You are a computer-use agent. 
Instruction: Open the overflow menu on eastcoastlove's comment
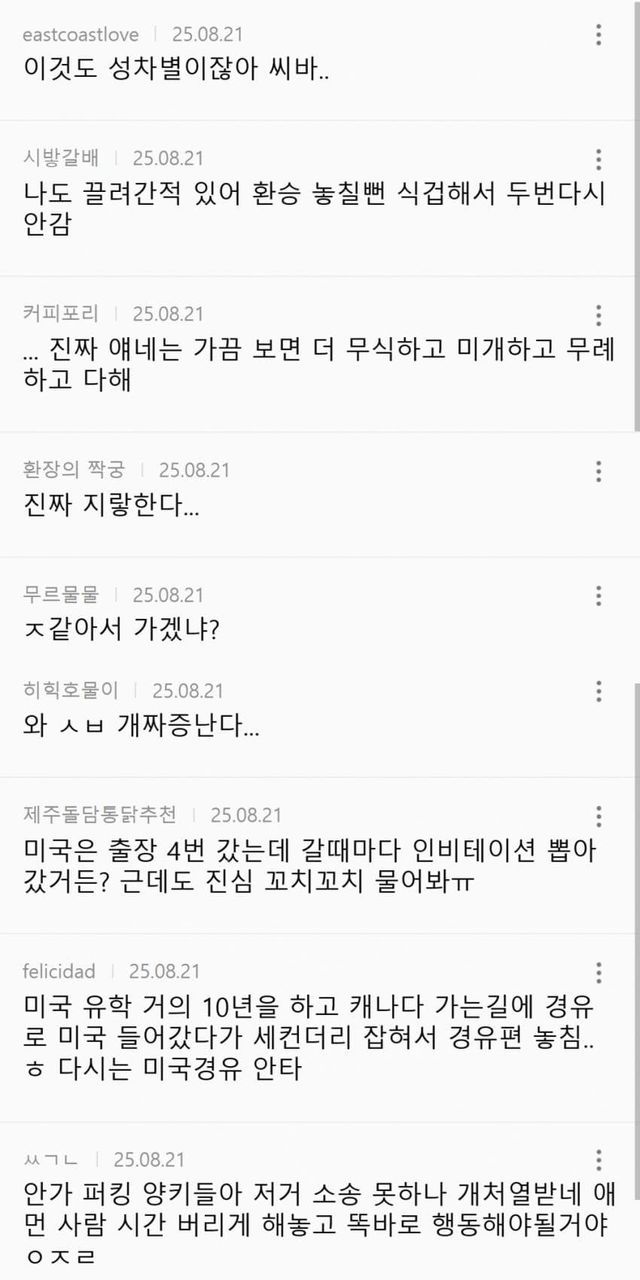(x=598, y=35)
